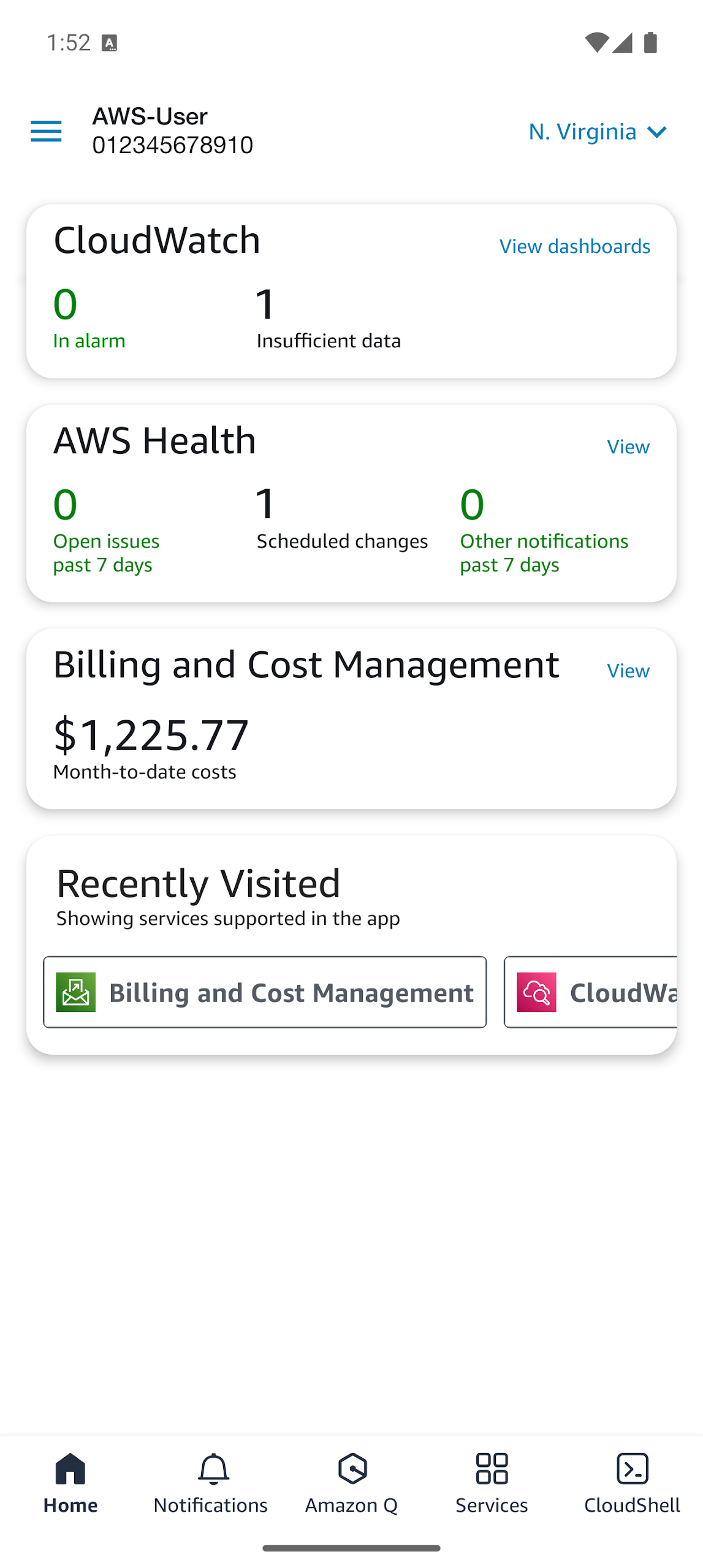Launch the CloudShell tab
Image resolution: width=703 pixels, height=1568 pixels.
632,1483
